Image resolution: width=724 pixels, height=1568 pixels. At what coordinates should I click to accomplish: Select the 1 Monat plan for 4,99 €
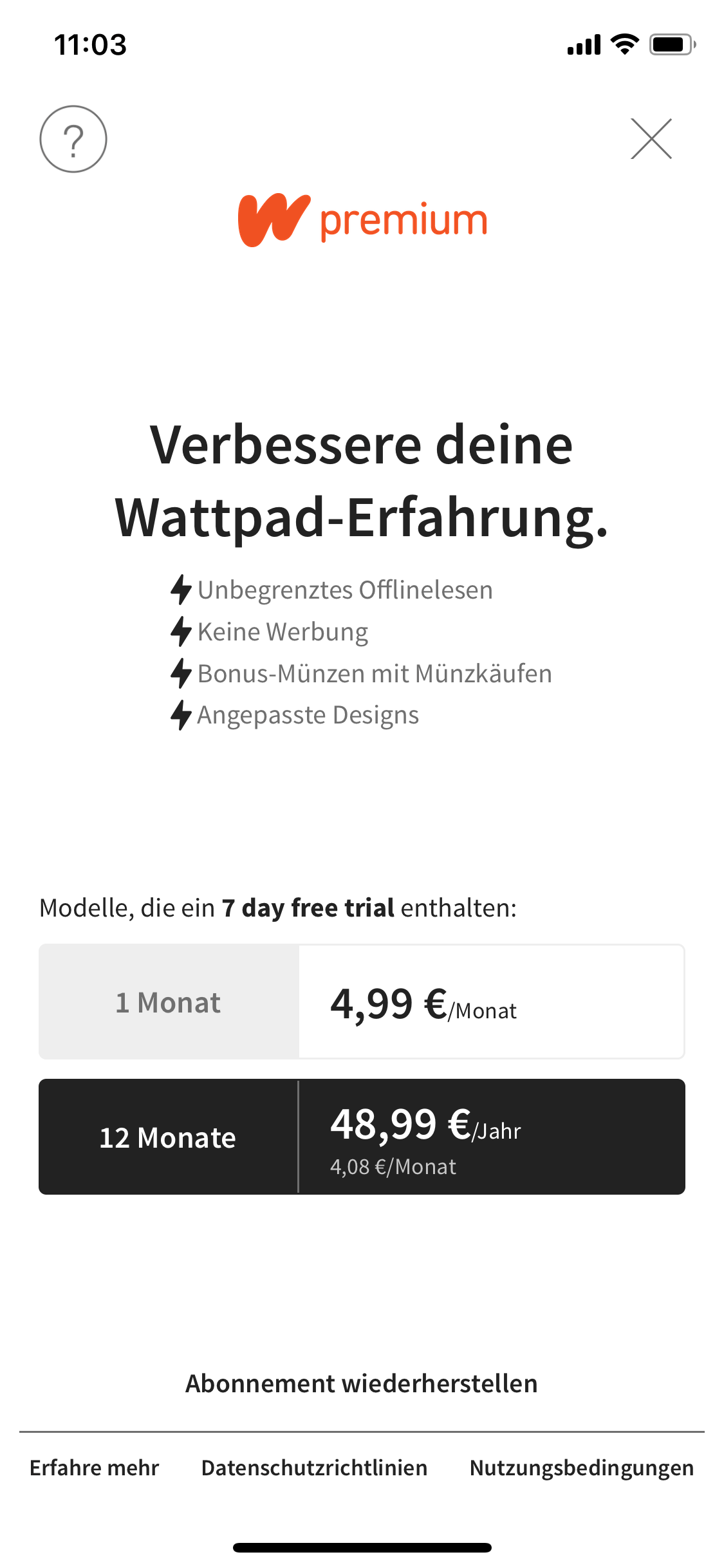(362, 1002)
